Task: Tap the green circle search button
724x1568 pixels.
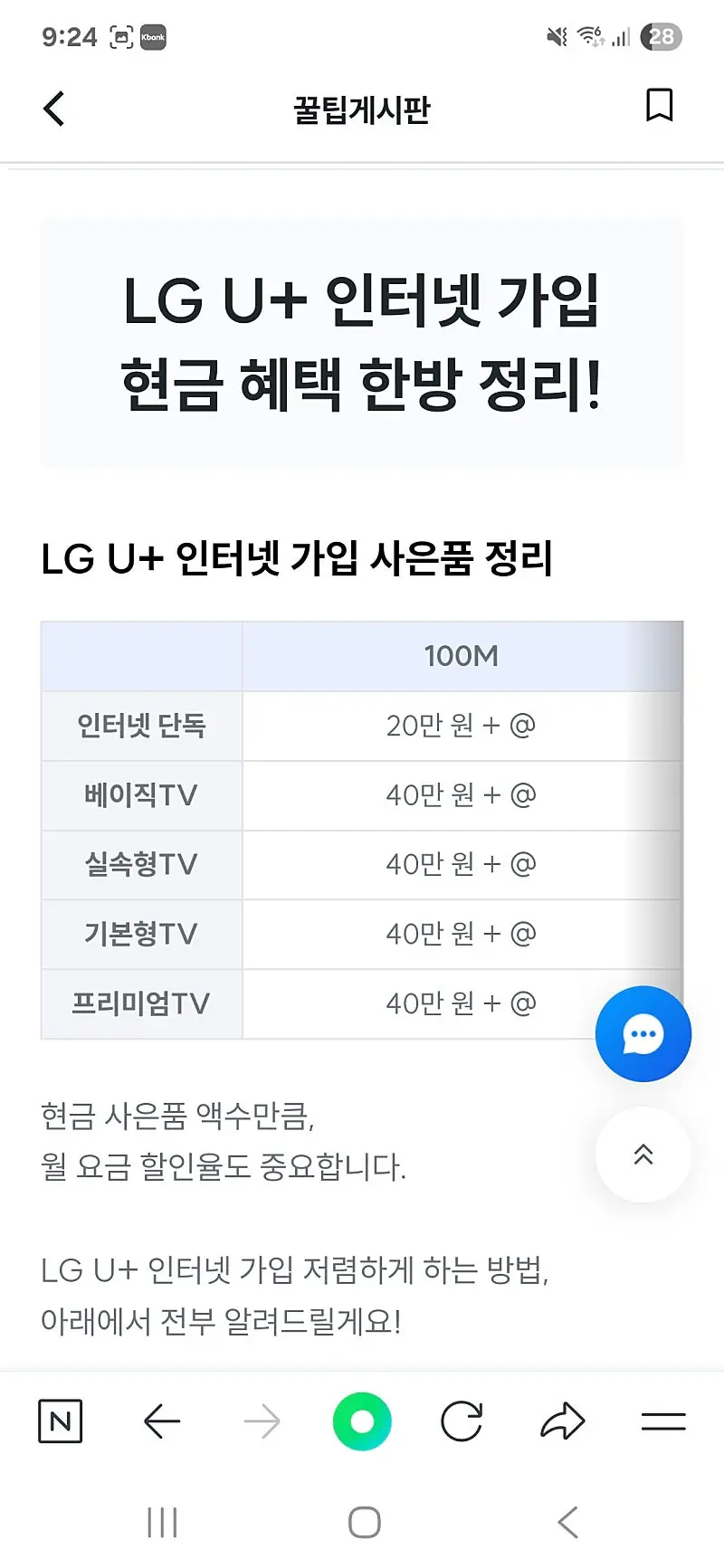Action: (362, 1421)
